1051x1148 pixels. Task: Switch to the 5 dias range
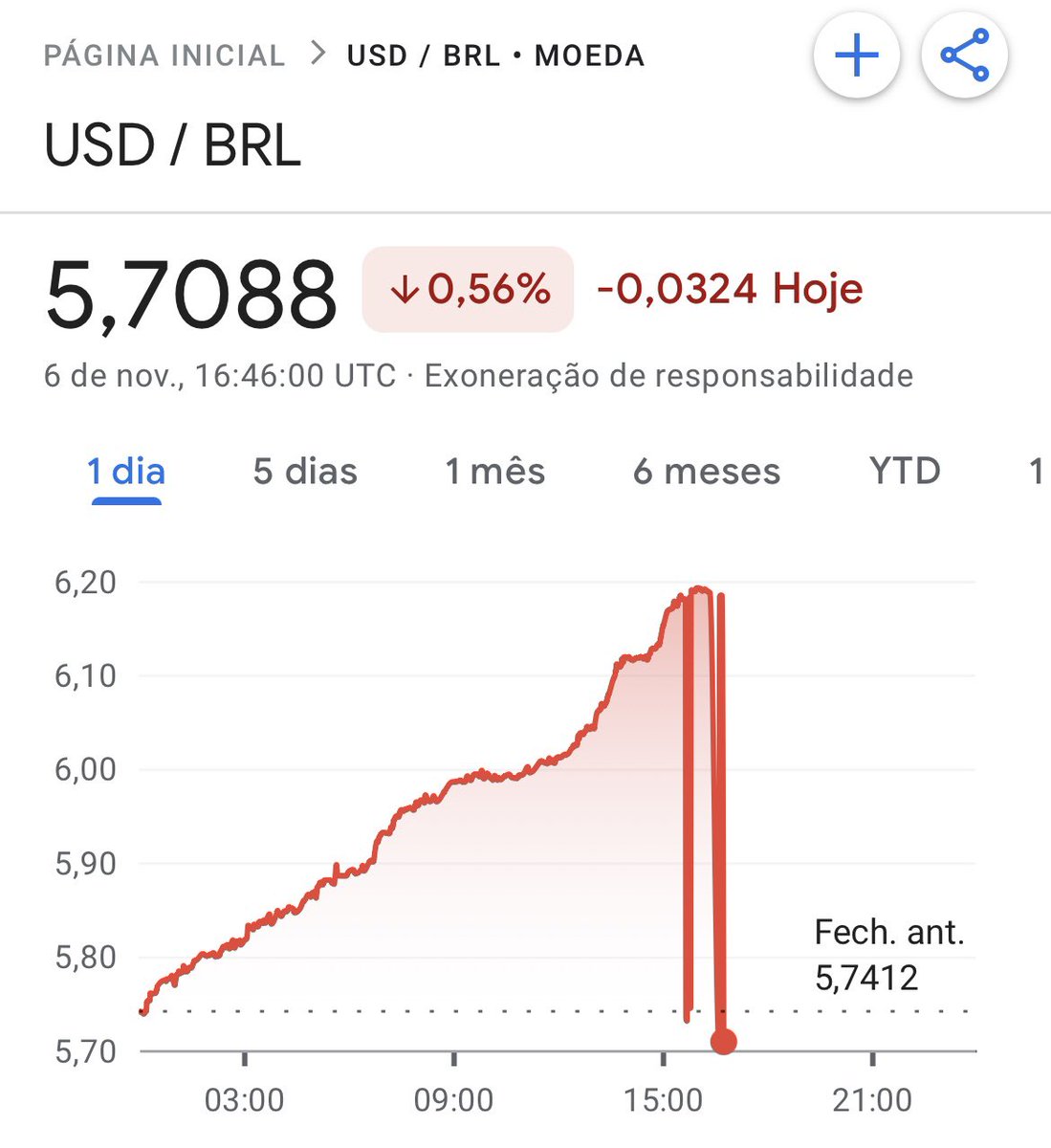pyautogui.click(x=305, y=472)
